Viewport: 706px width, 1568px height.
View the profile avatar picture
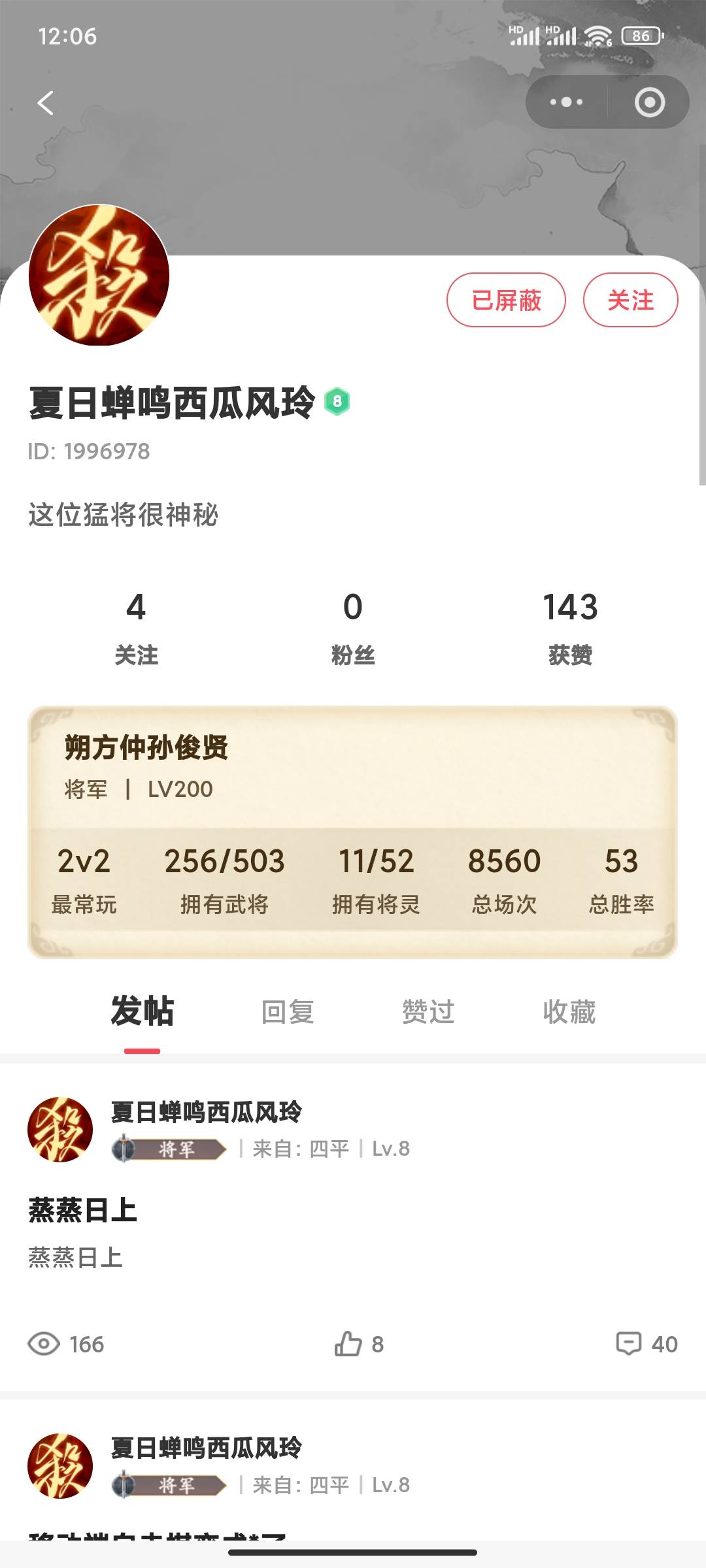point(99,275)
